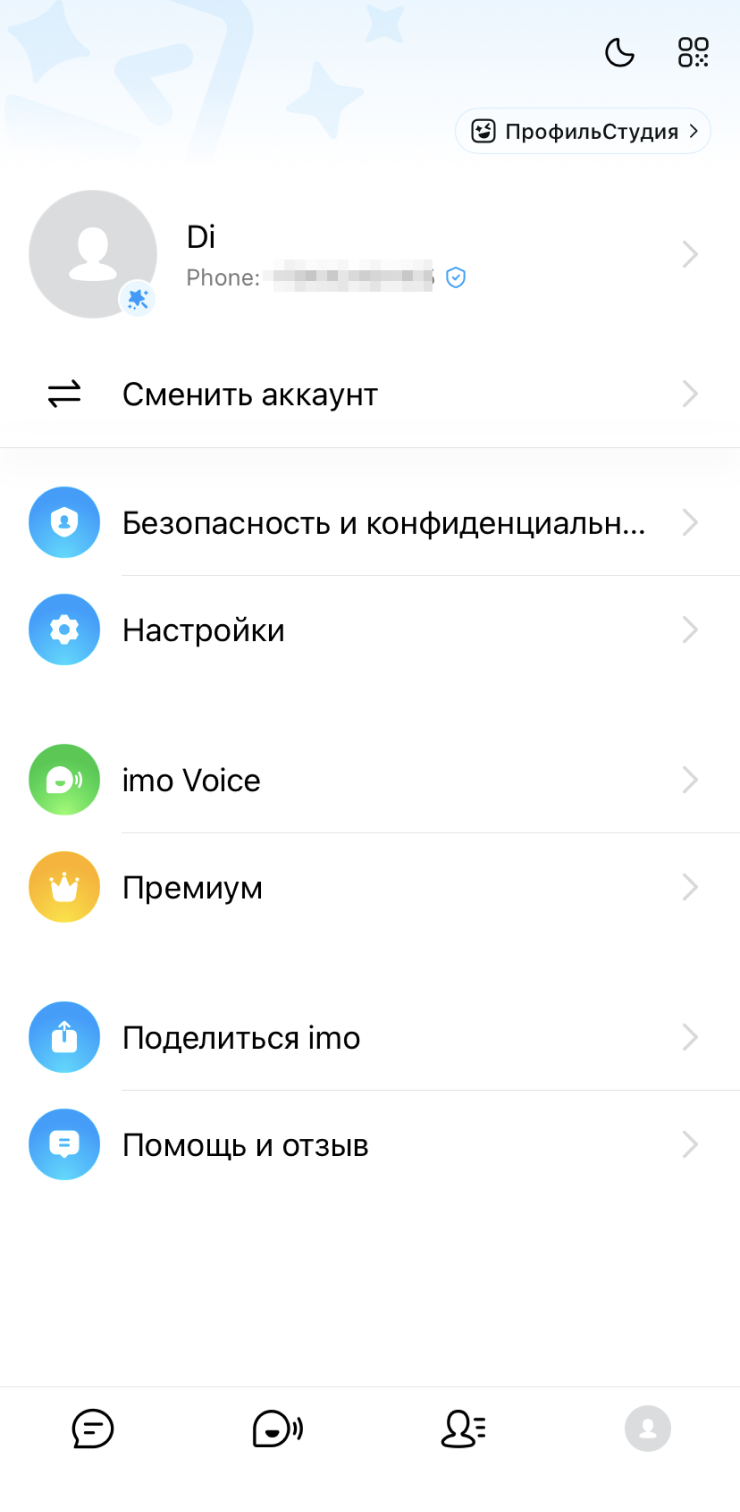
Task: Open Безопасность и конфиденциальность
Action: (370, 523)
